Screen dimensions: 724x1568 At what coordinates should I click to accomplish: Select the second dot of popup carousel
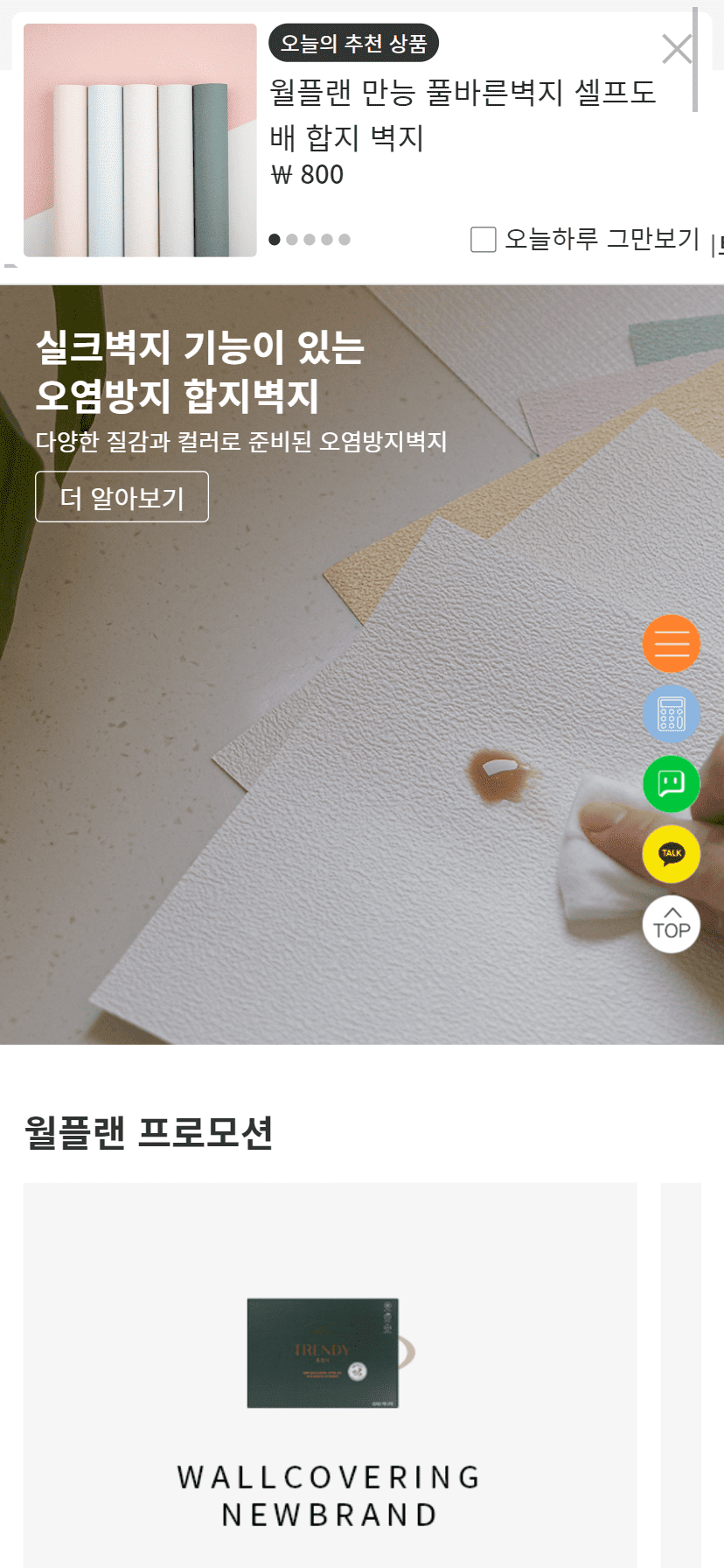(292, 240)
